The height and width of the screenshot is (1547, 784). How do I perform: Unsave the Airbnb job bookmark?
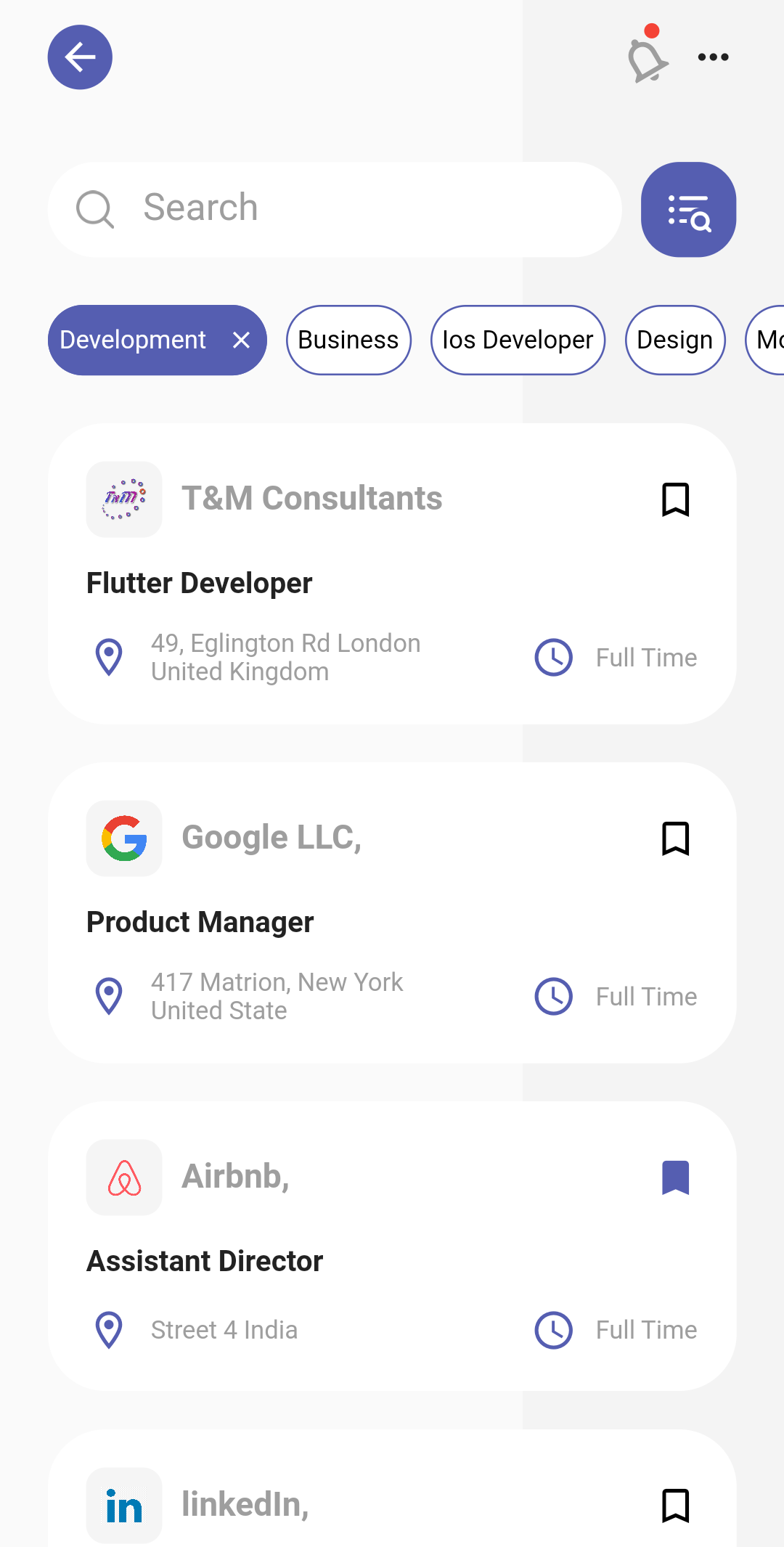click(675, 1177)
